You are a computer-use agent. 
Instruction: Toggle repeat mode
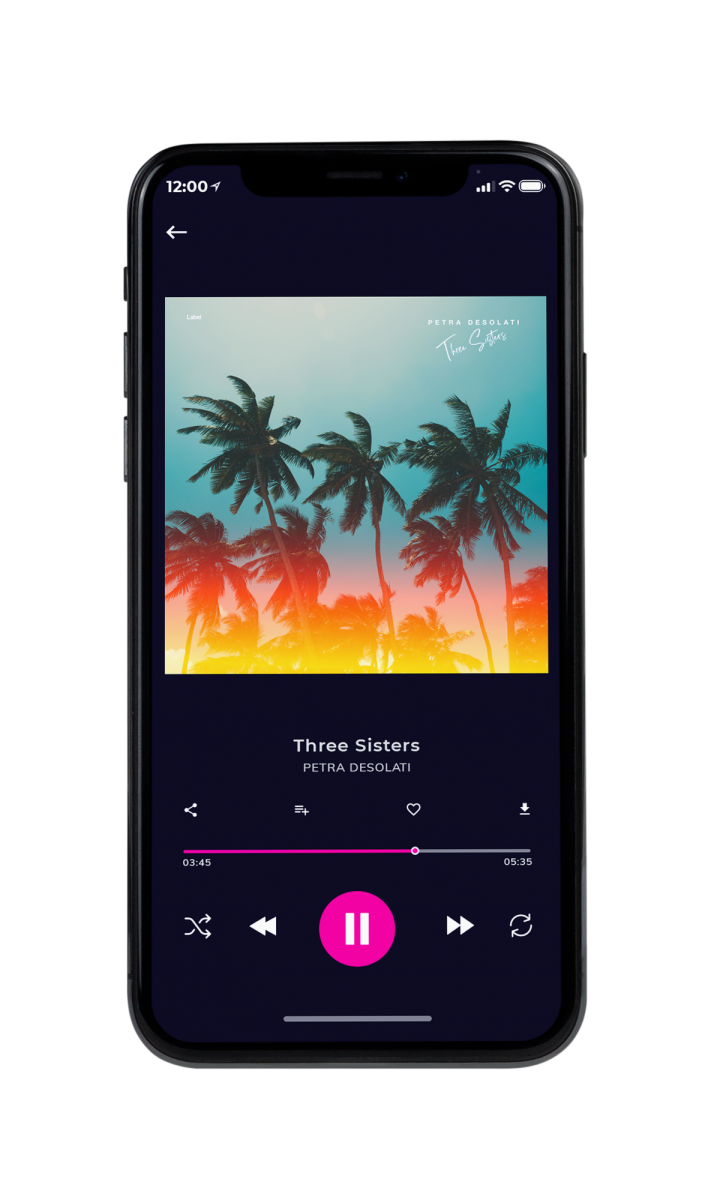[x=521, y=926]
